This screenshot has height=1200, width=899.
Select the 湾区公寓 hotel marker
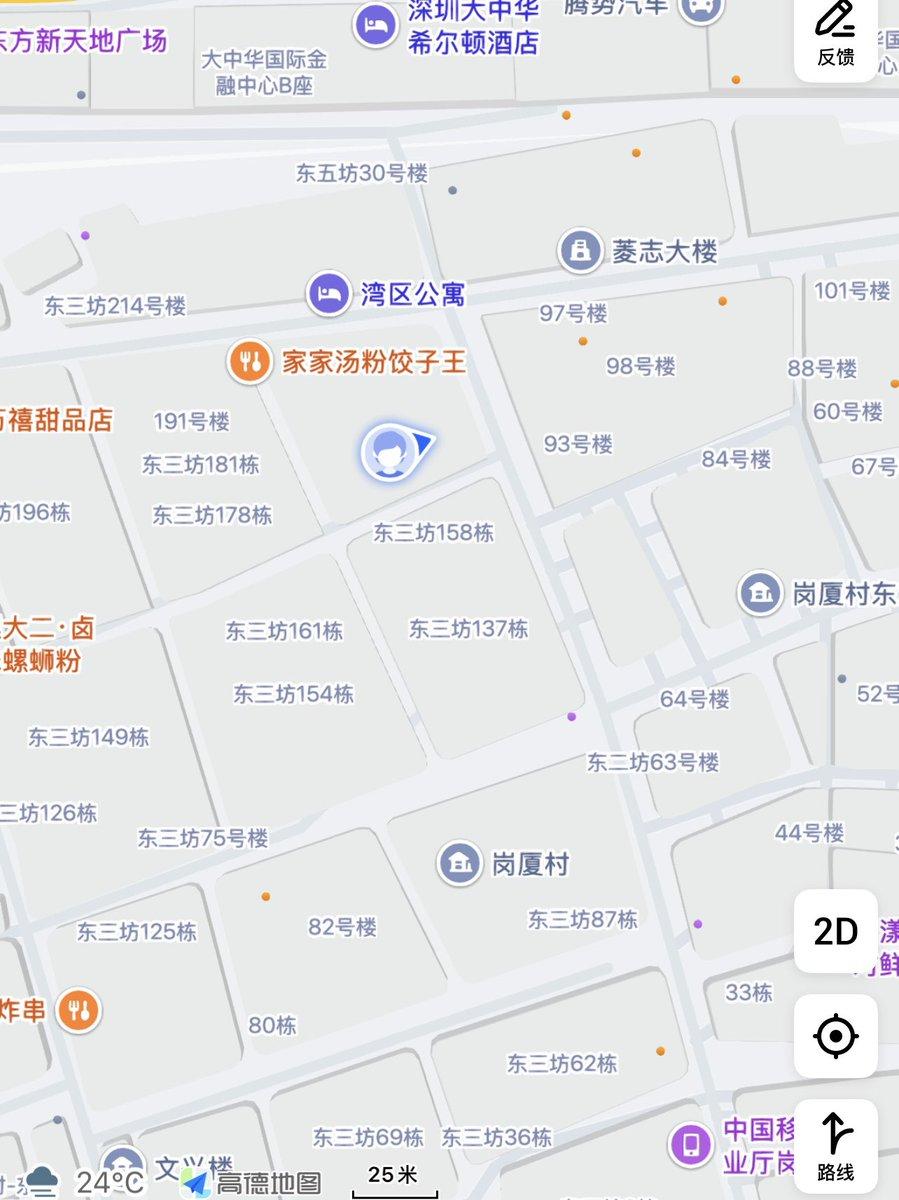click(x=329, y=294)
